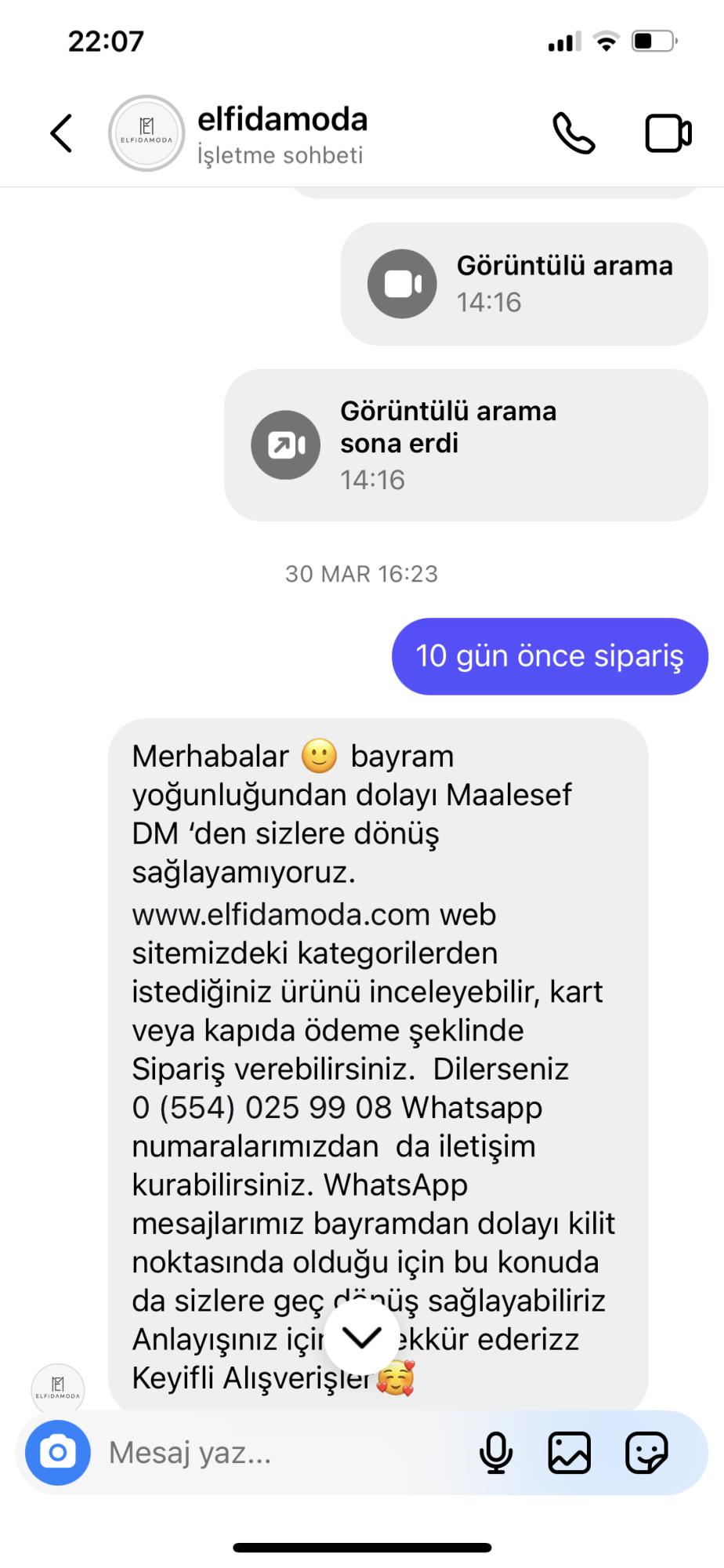Start a video call with elfidamoda

click(x=668, y=133)
